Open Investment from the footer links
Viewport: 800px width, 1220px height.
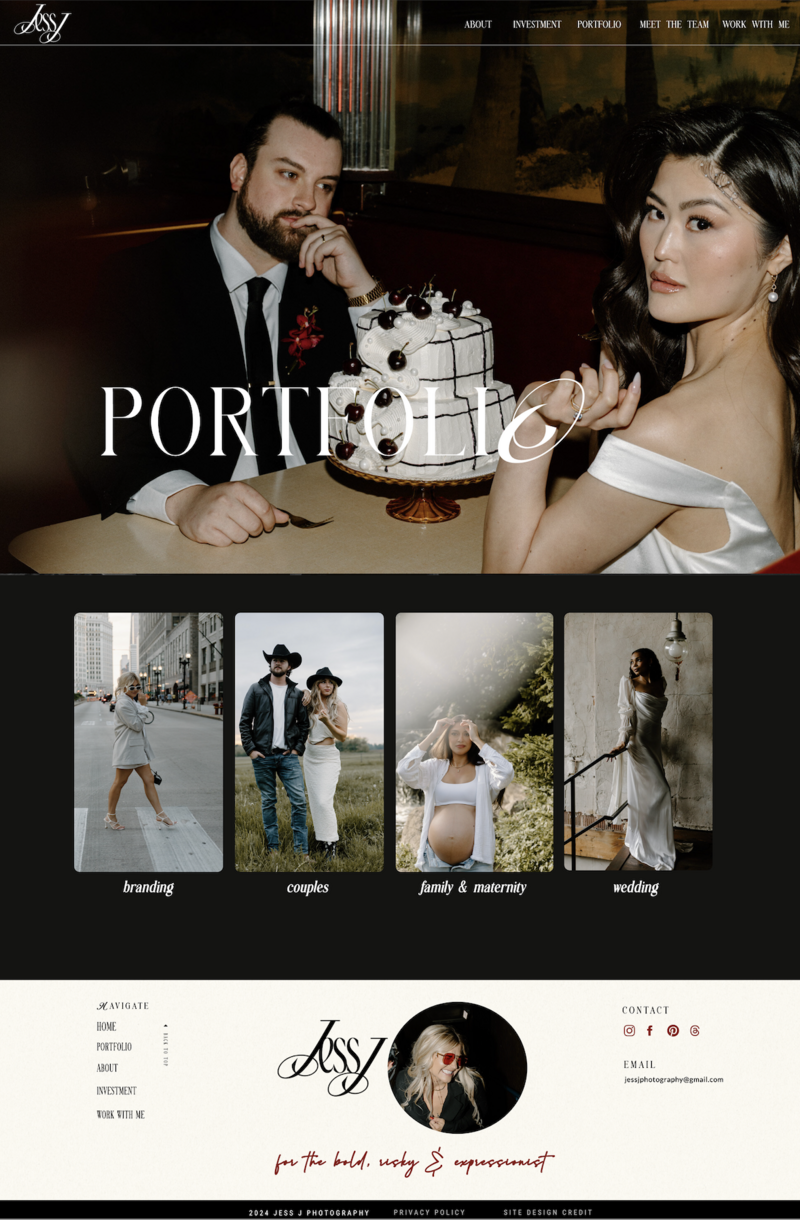coord(116,1091)
